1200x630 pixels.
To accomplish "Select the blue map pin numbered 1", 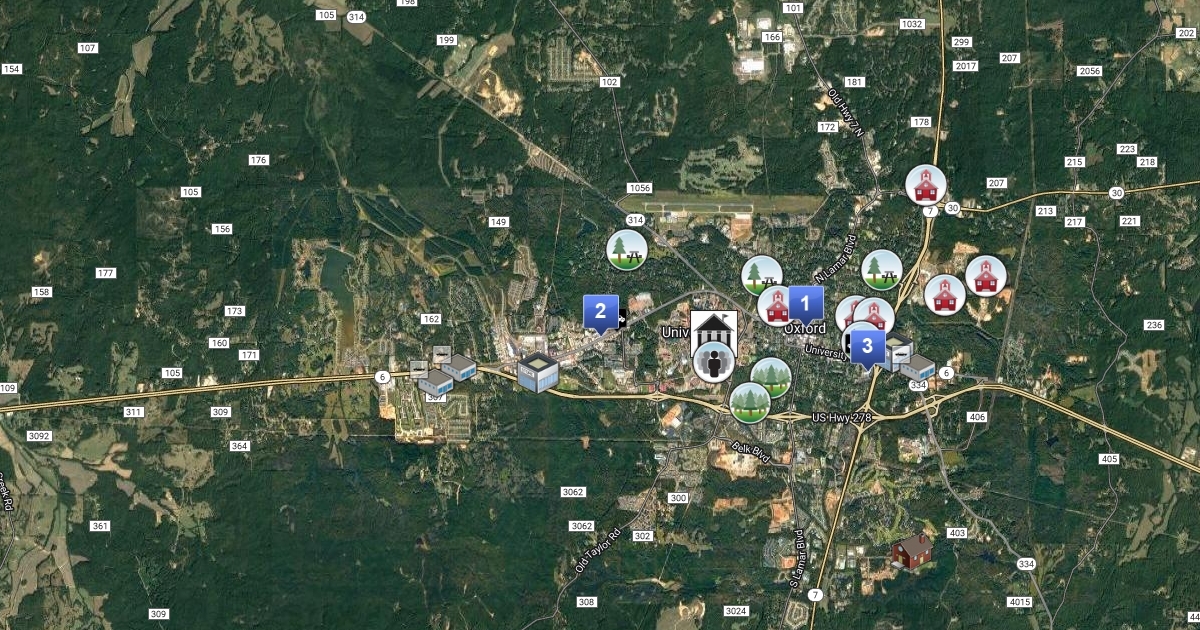I will [806, 302].
